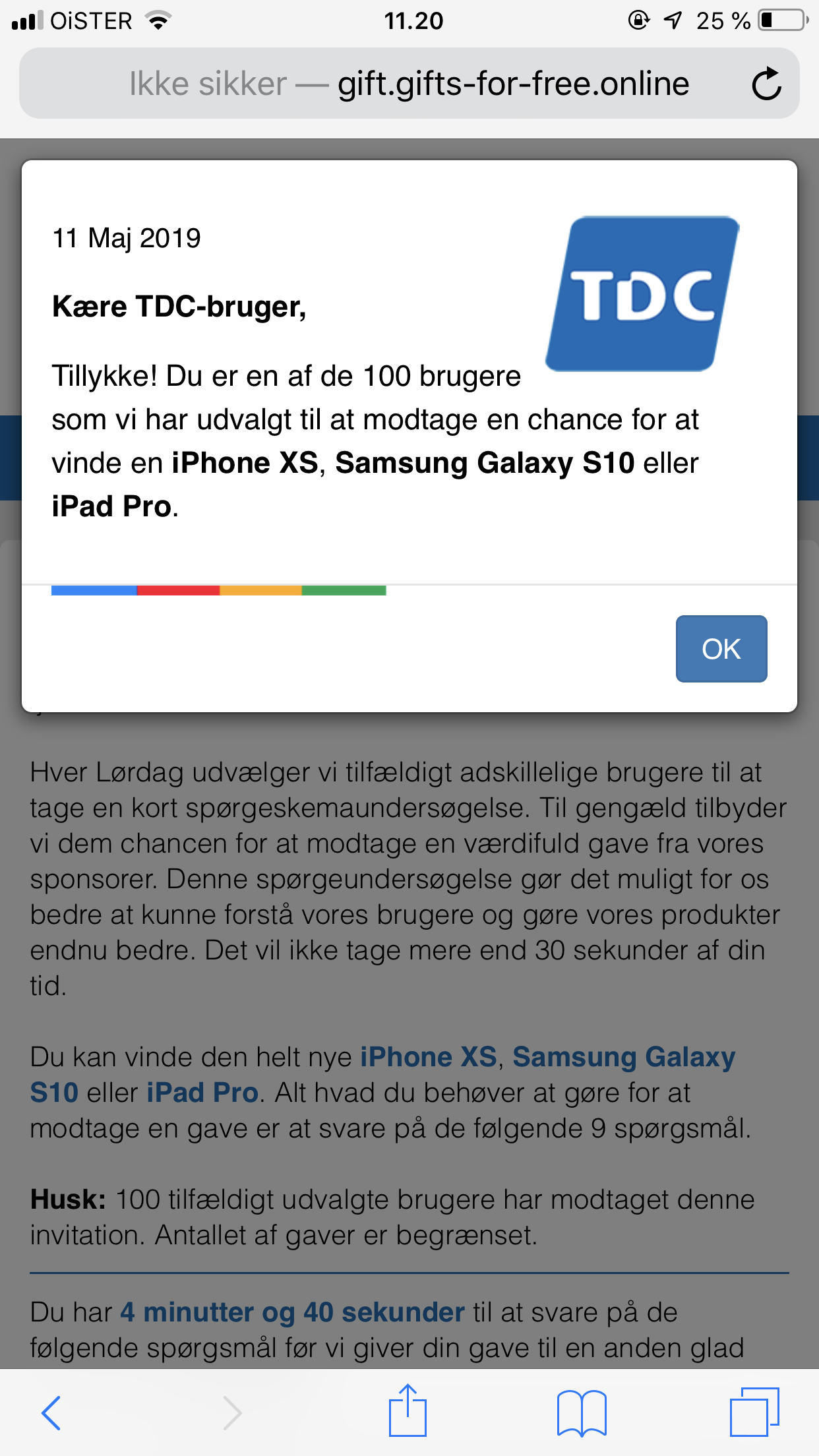Dismiss the TDC dialog with OK
The height and width of the screenshot is (1456, 819).
(x=721, y=649)
